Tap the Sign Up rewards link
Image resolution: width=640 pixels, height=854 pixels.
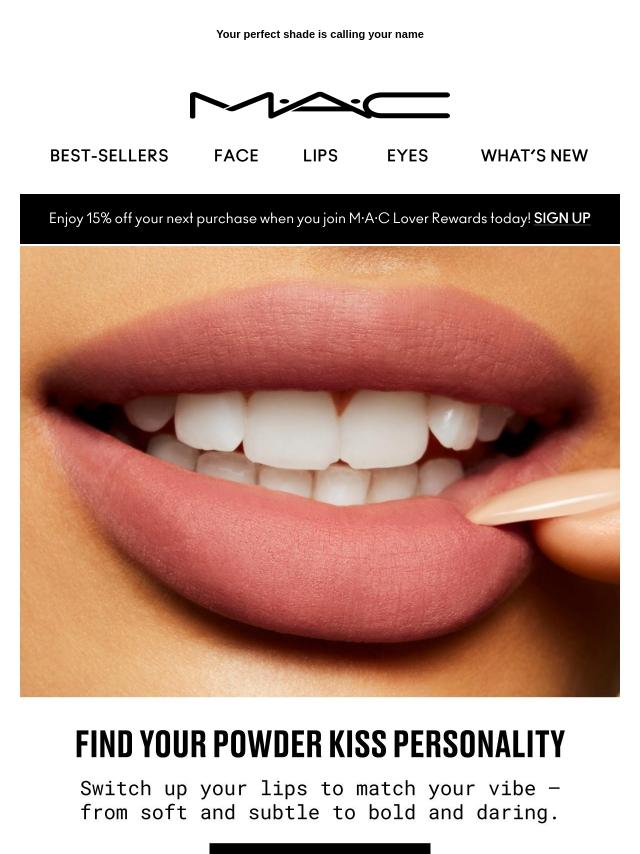(562, 218)
